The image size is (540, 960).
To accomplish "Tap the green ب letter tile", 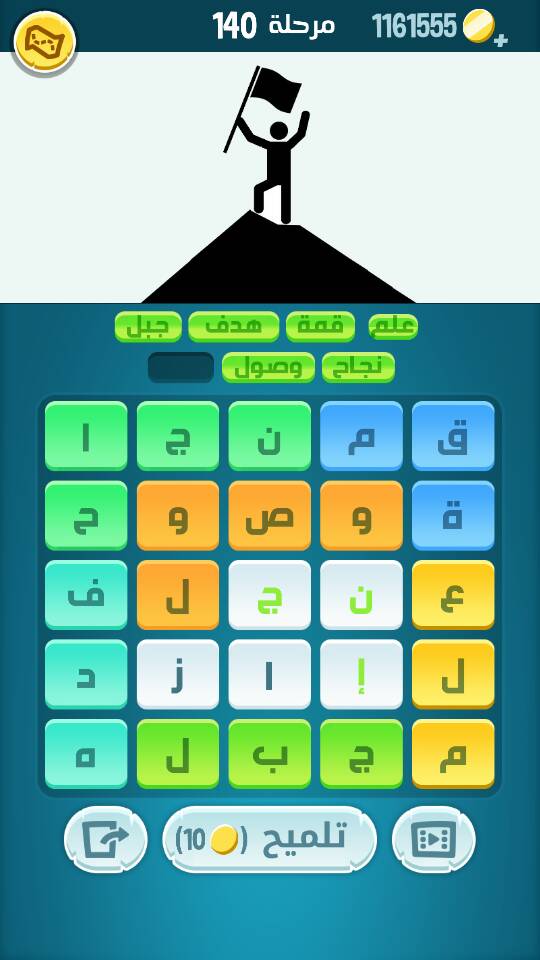I will point(269,754).
